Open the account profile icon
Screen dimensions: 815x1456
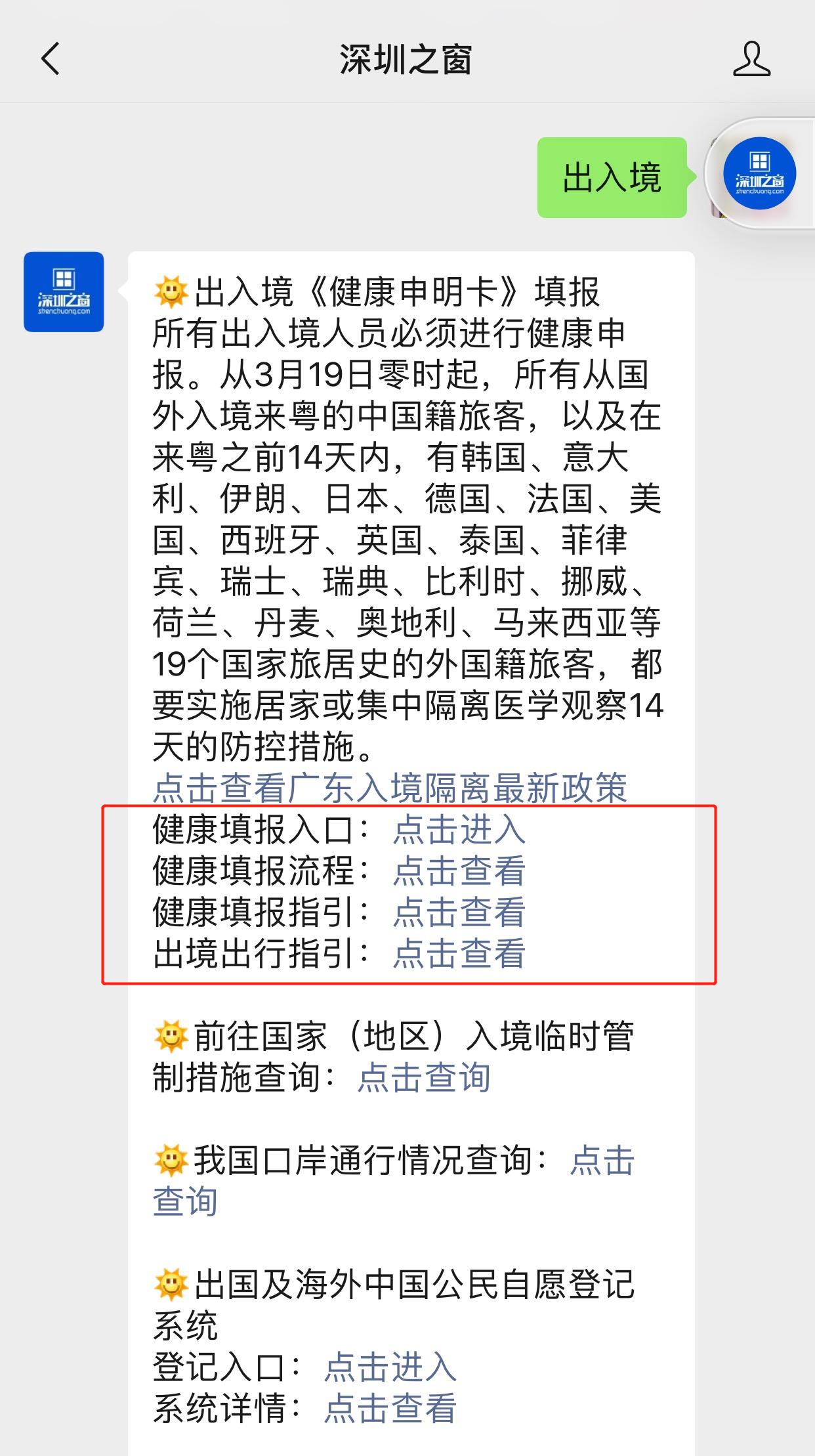[751, 59]
